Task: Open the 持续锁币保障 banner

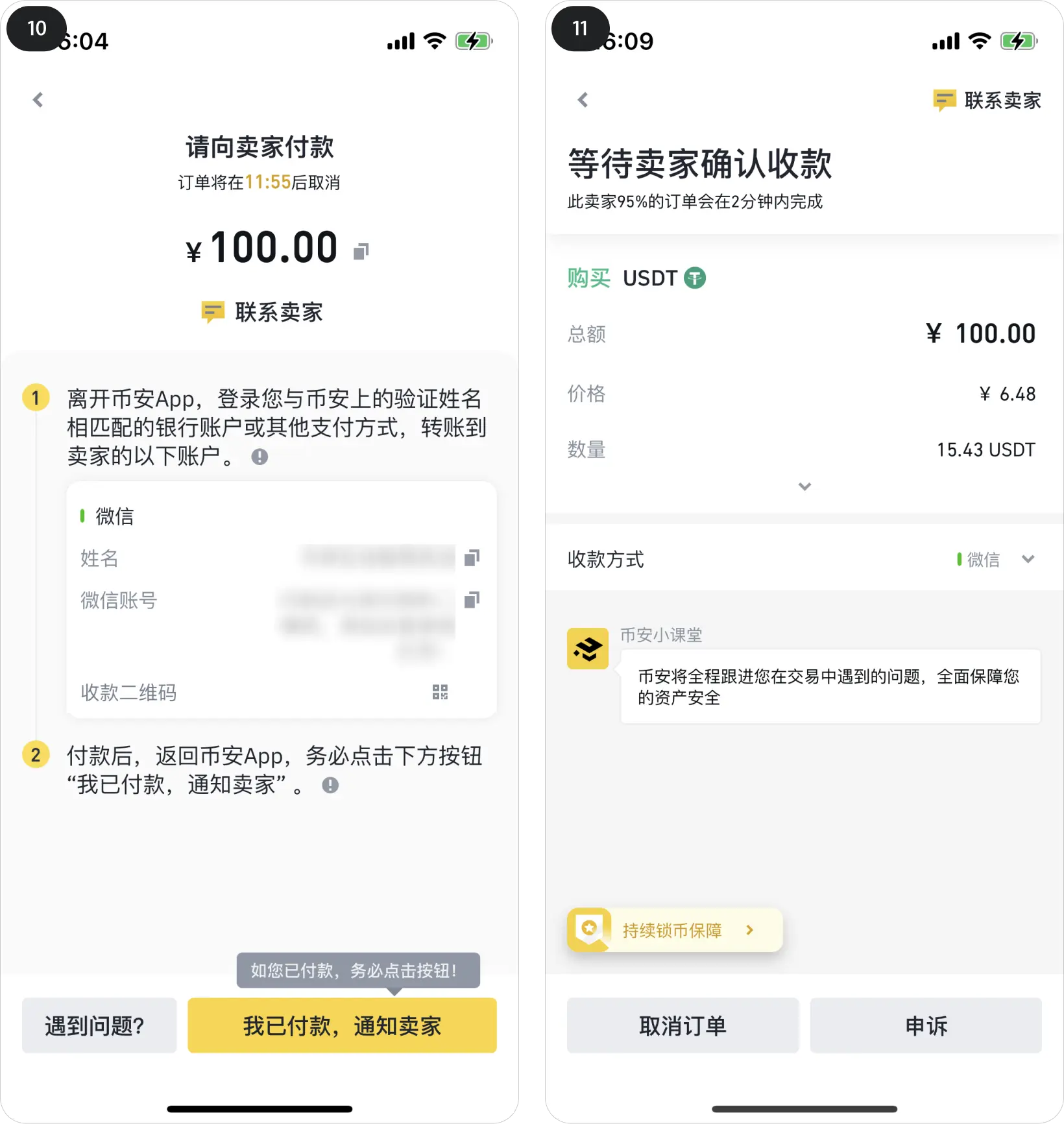Action: (x=675, y=930)
